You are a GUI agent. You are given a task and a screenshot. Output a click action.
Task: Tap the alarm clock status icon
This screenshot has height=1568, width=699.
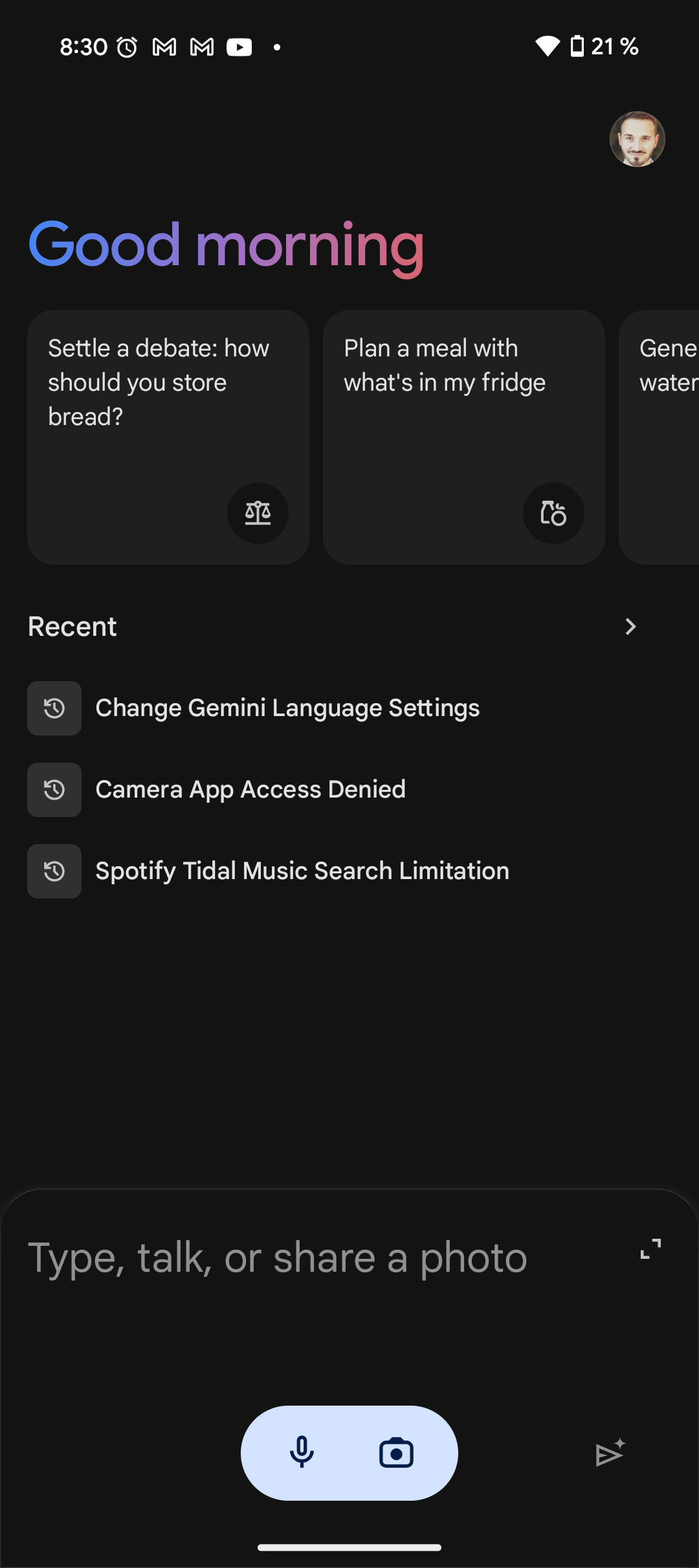pyautogui.click(x=128, y=46)
